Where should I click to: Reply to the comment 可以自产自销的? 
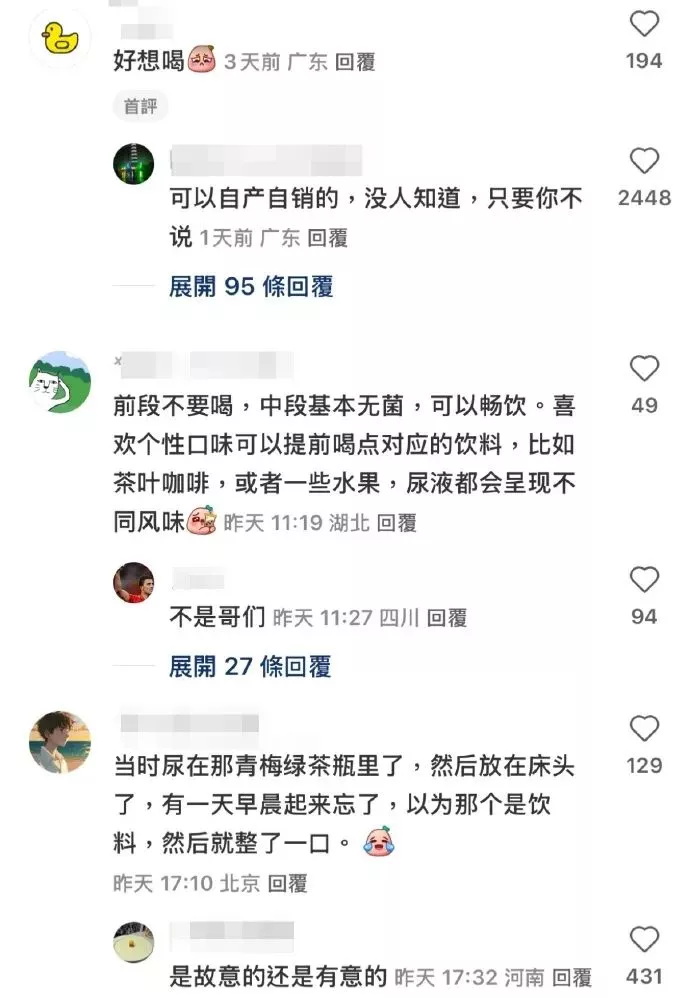click(327, 239)
